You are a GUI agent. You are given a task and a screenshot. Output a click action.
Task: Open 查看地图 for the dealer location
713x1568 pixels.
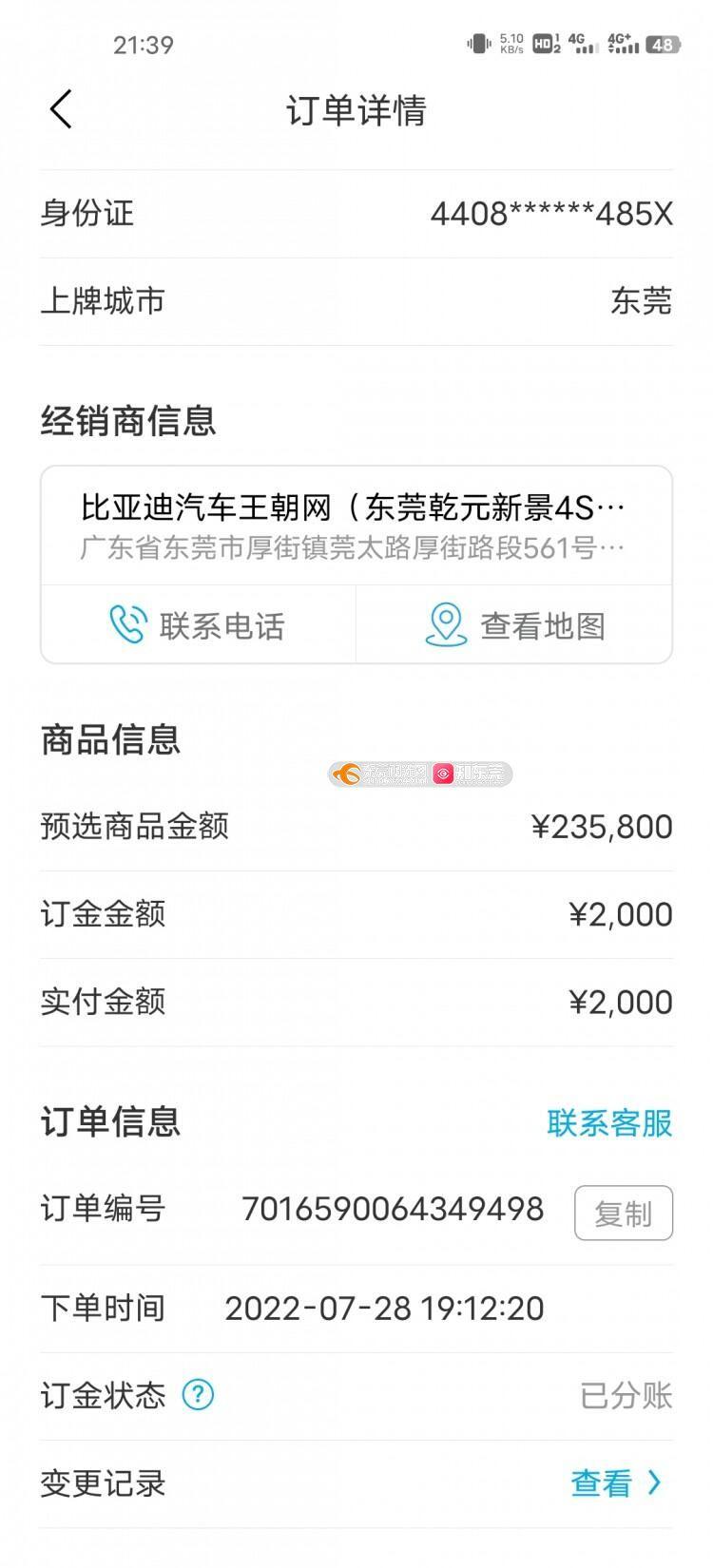coord(514,624)
